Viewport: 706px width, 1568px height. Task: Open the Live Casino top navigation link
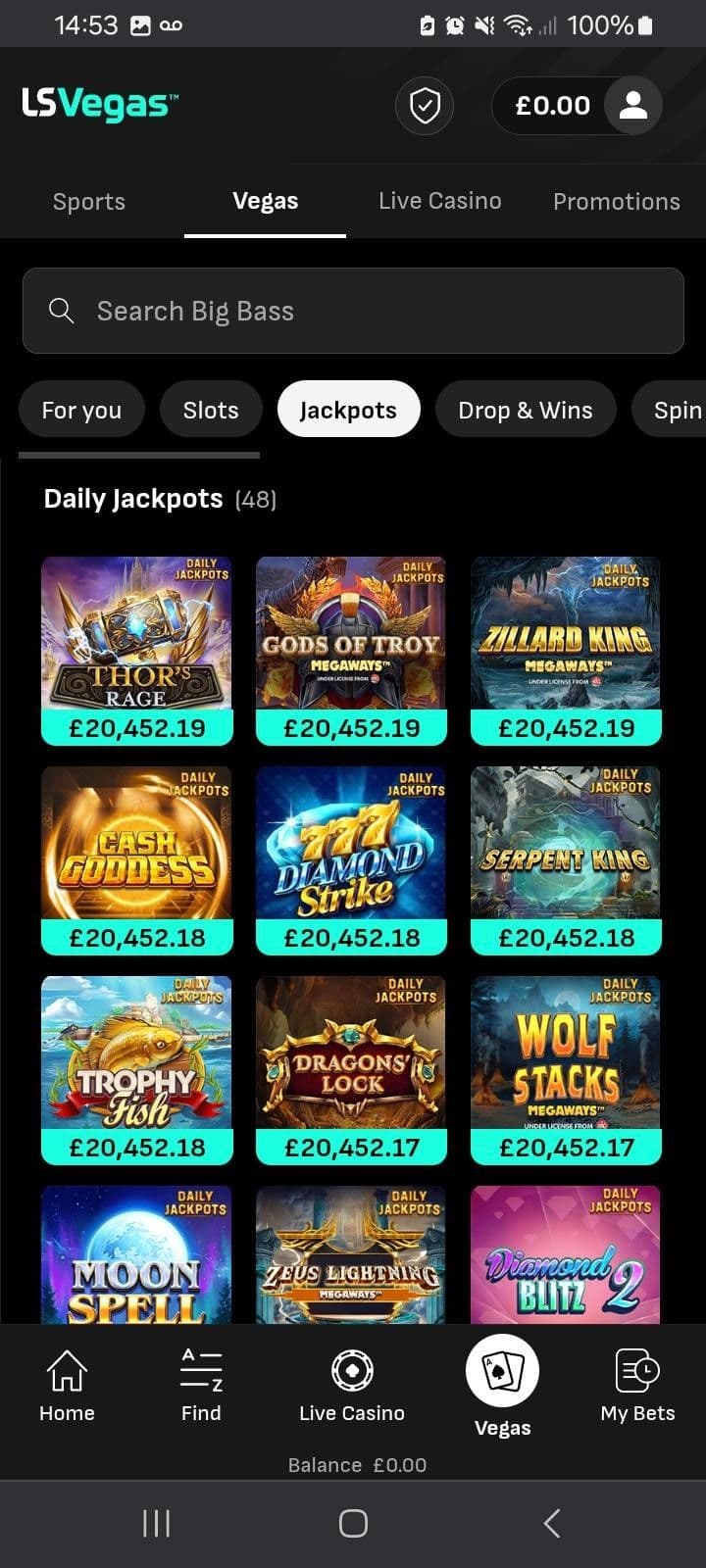click(x=439, y=200)
